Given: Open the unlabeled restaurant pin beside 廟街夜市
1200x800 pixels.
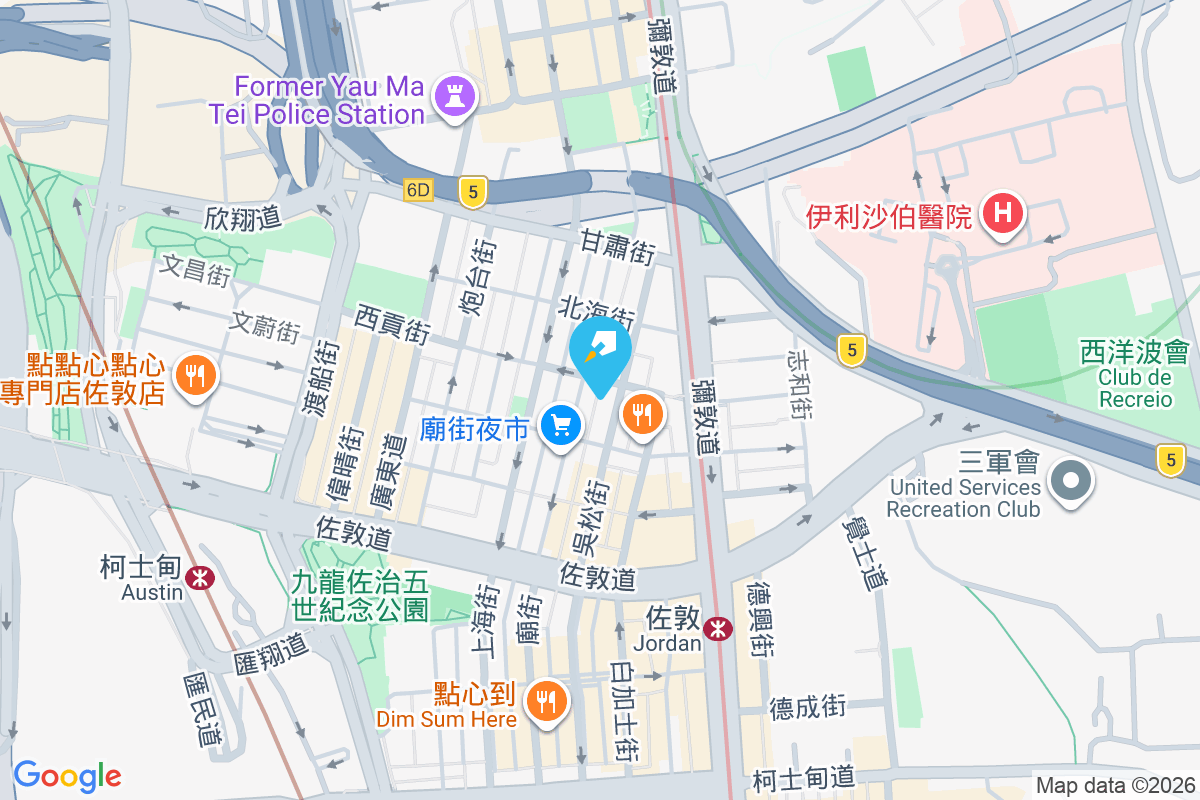Looking at the screenshot, I should 643,413.
